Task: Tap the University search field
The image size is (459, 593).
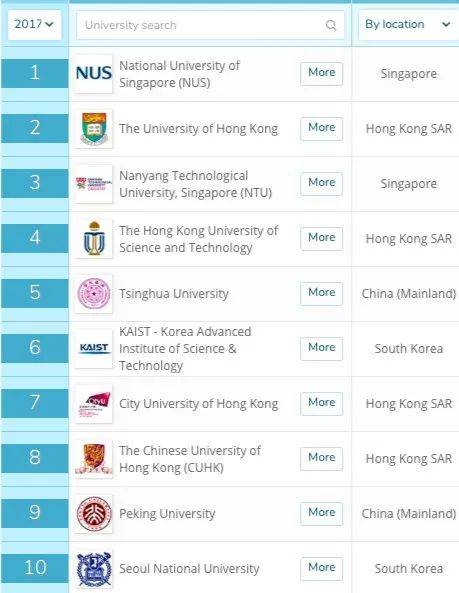Action: pos(210,25)
